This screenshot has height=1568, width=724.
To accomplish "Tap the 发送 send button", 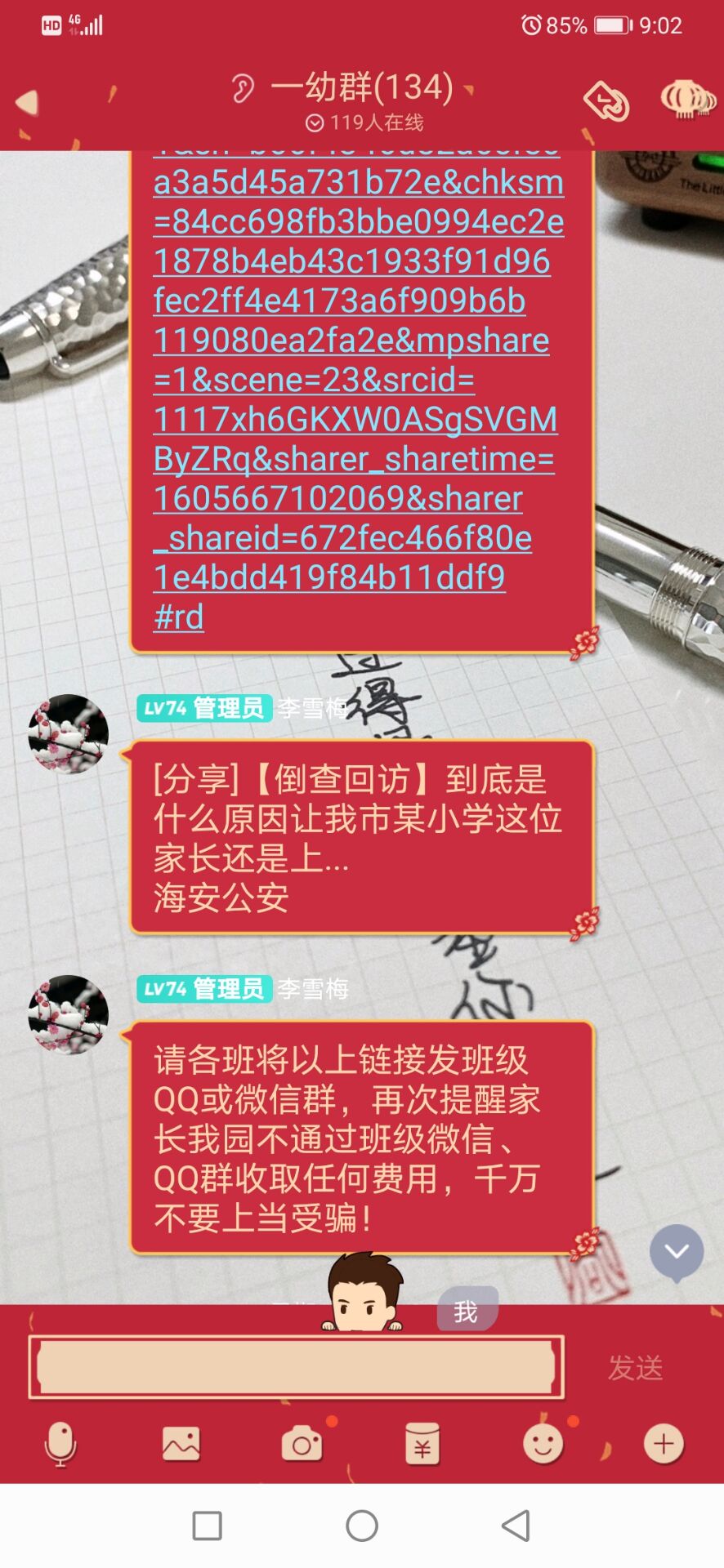I will (635, 1367).
